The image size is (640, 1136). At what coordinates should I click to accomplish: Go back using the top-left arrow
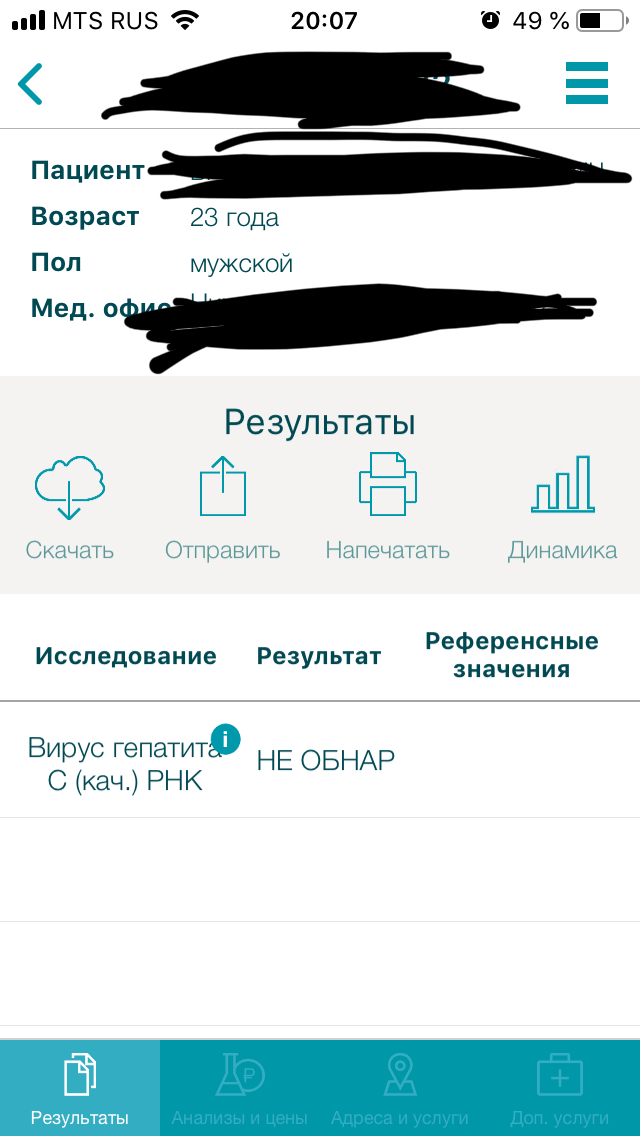point(31,84)
